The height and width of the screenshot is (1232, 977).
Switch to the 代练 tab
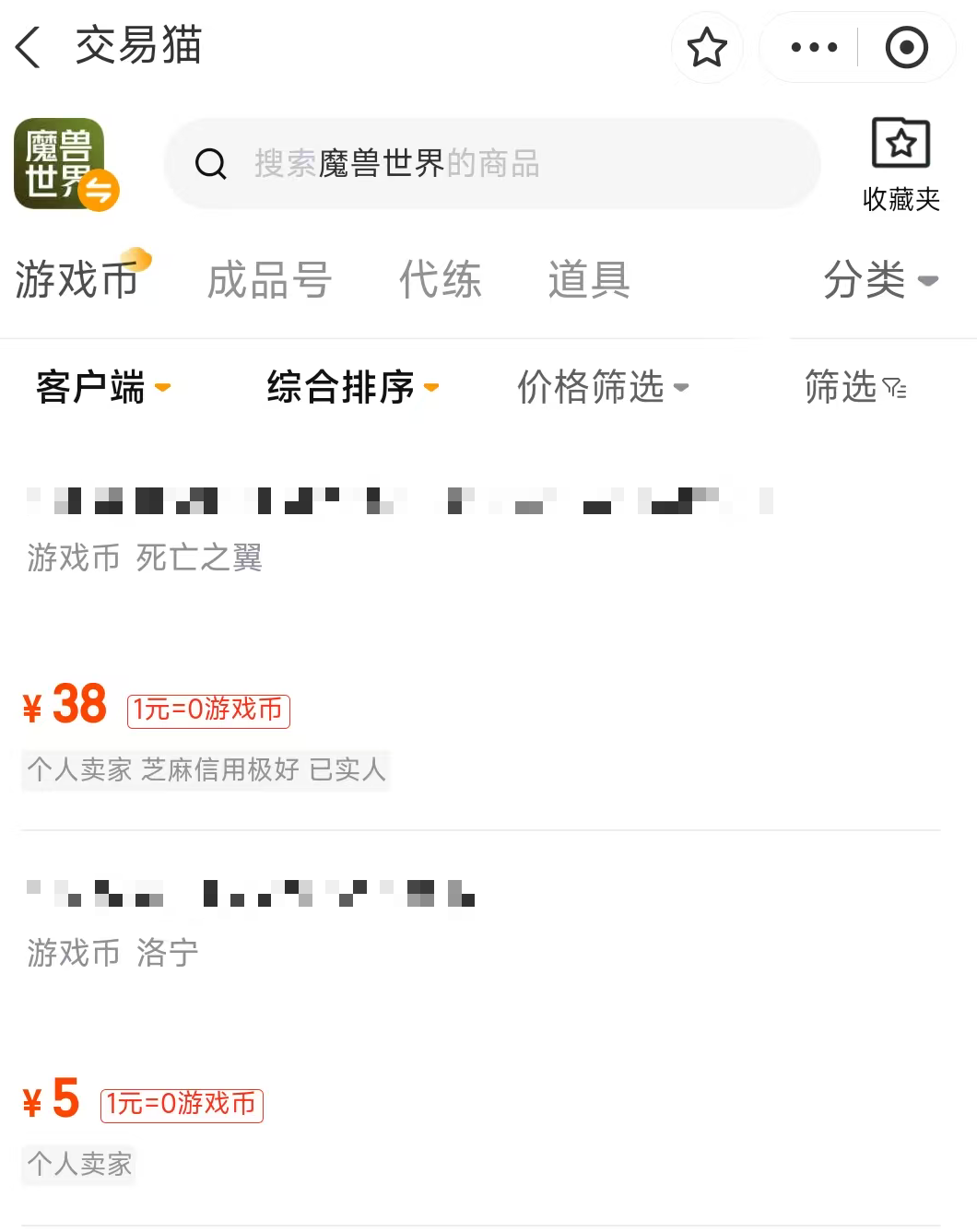[x=440, y=279]
